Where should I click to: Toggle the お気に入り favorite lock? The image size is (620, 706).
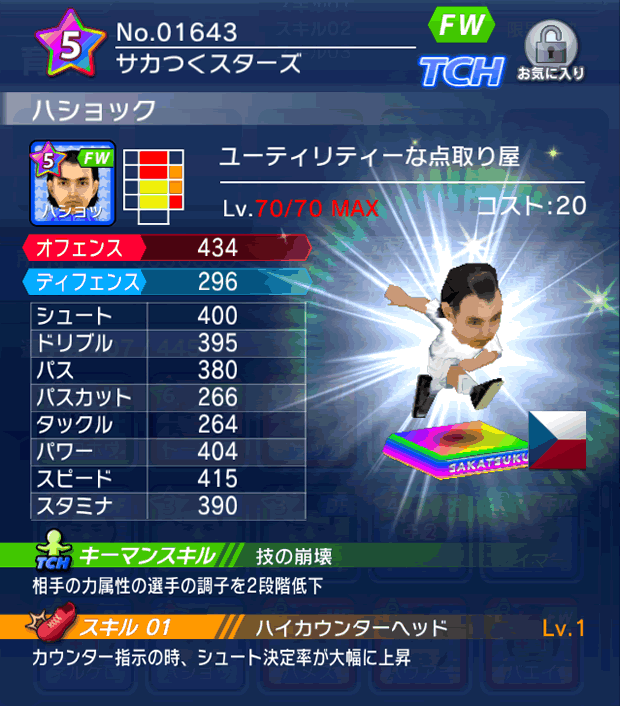[x=549, y=50]
